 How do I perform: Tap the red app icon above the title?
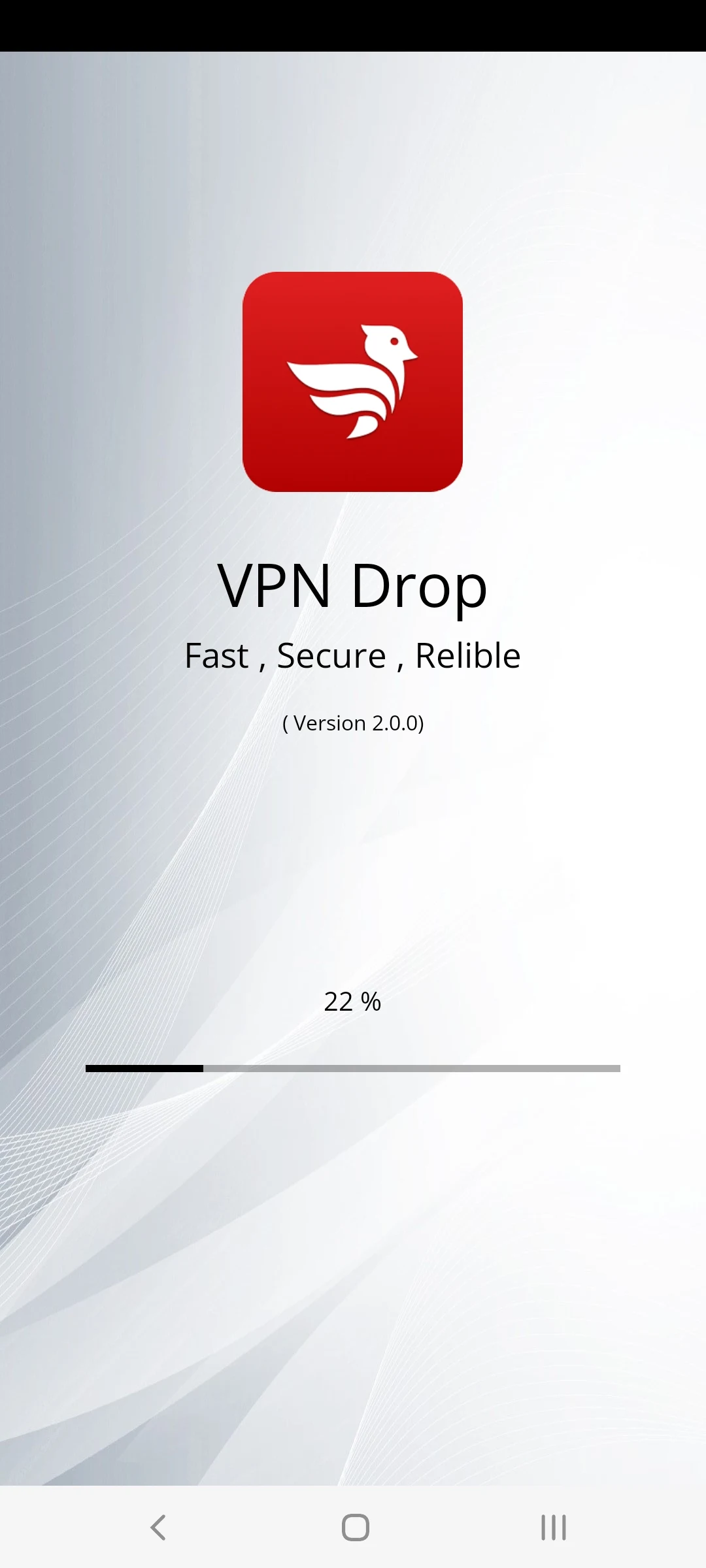pos(354,382)
